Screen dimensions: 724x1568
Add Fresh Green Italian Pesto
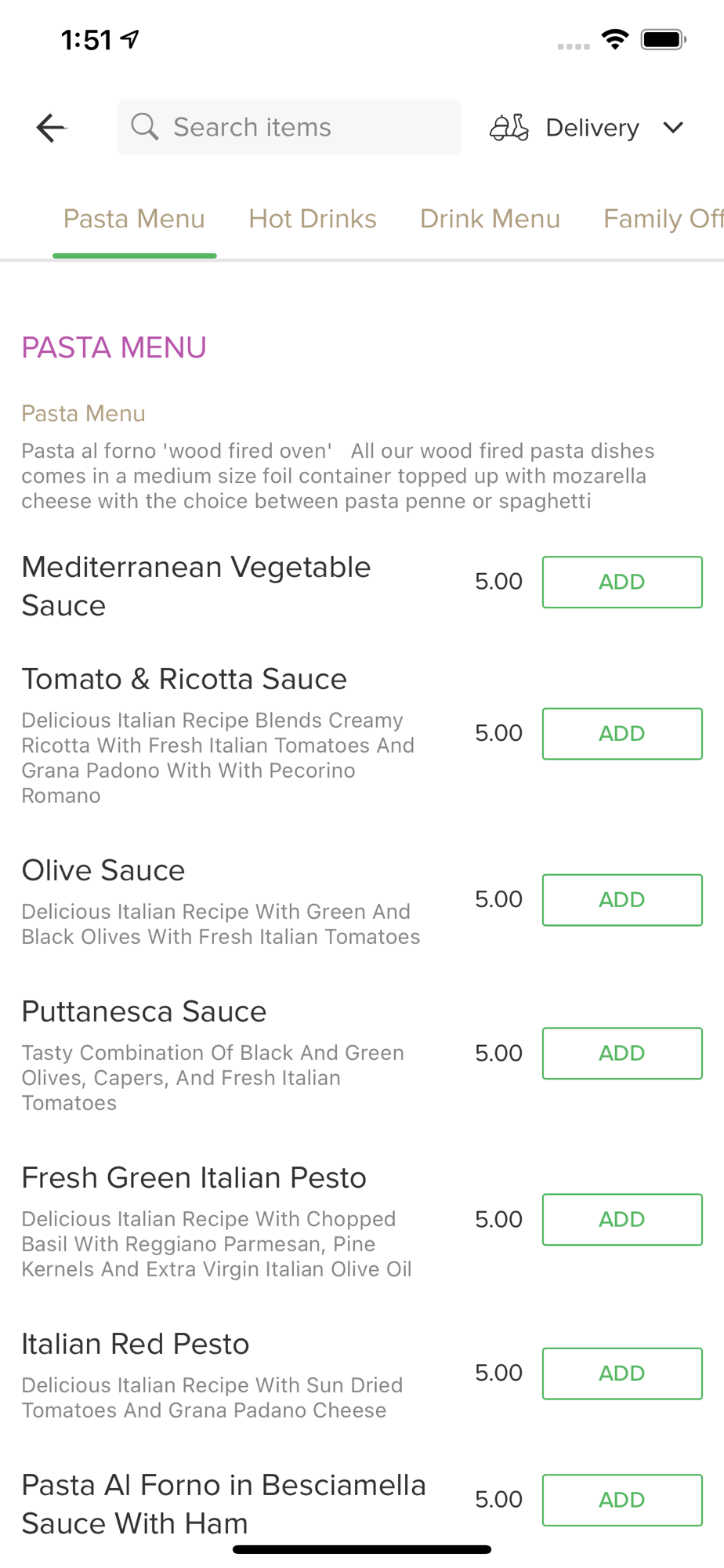tap(622, 1219)
